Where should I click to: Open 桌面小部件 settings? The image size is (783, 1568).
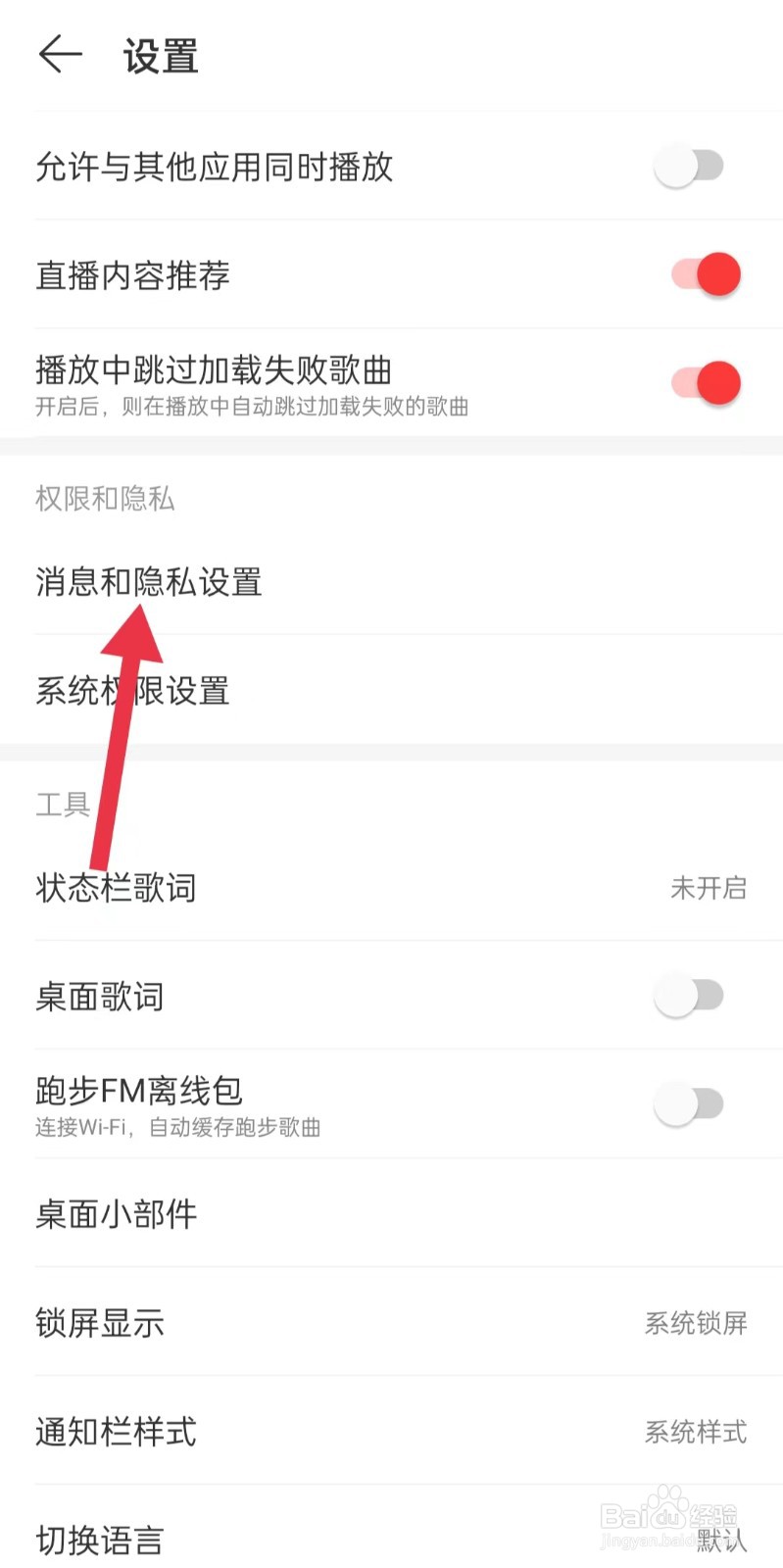point(115,1213)
